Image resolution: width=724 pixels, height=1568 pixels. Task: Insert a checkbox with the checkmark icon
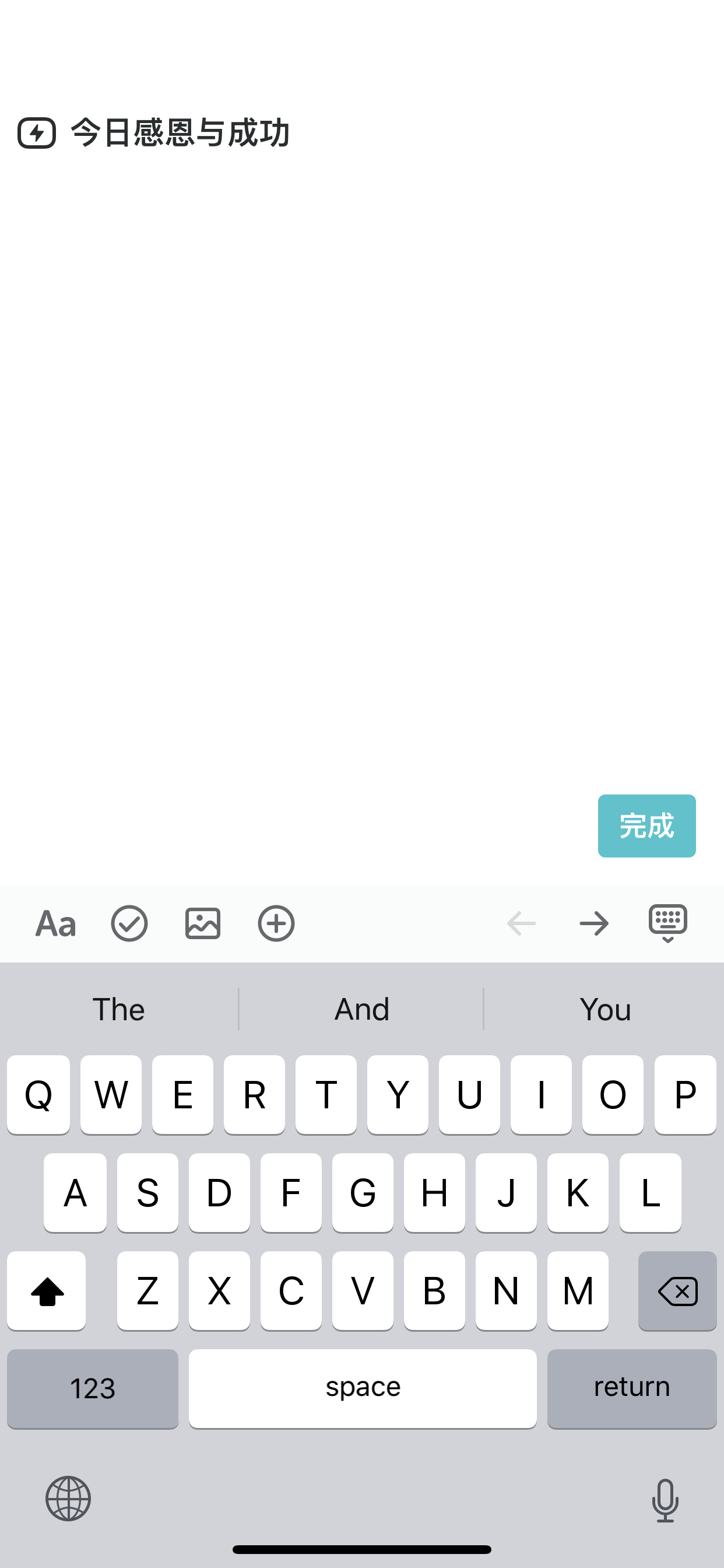point(129,923)
